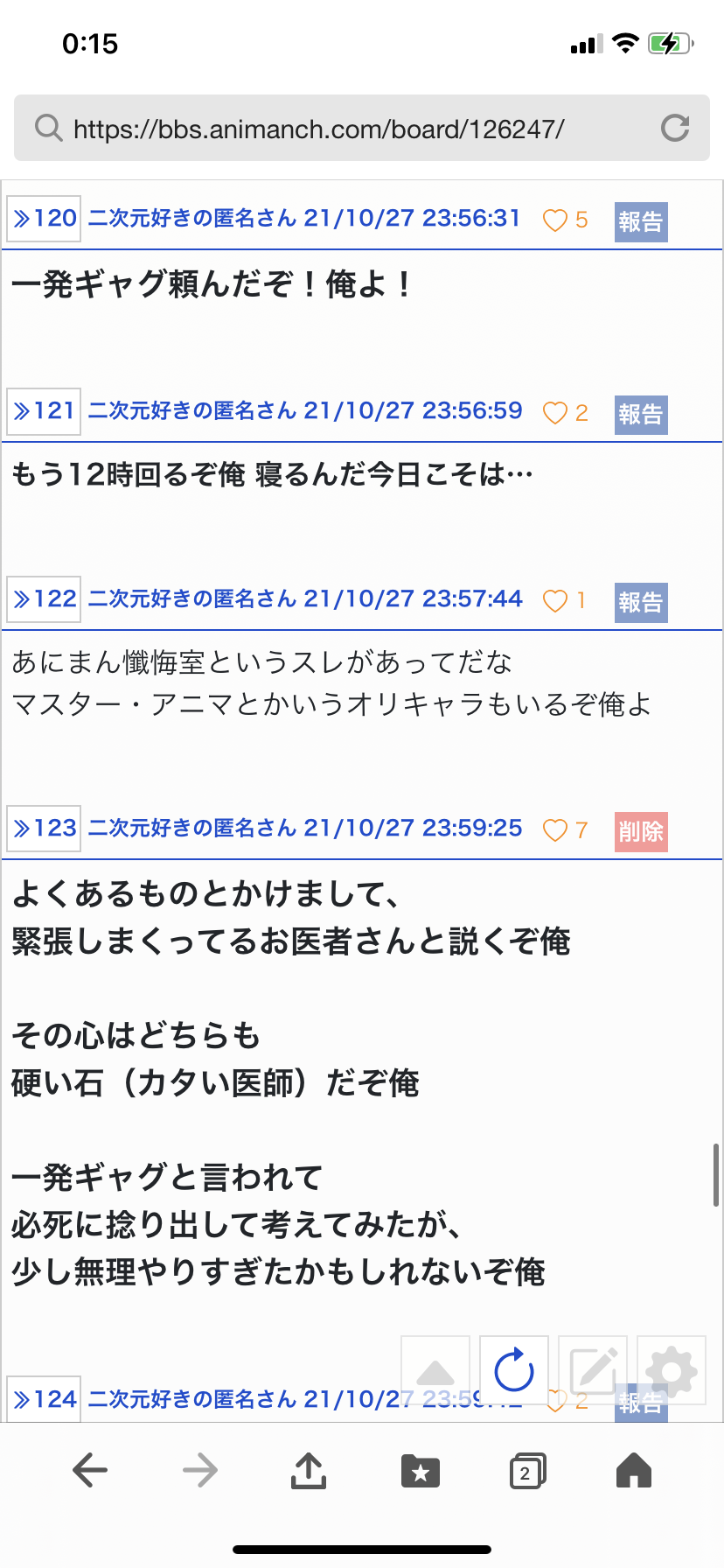Refresh thread with floating reload button
The image size is (724, 1568).
pyautogui.click(x=514, y=1370)
